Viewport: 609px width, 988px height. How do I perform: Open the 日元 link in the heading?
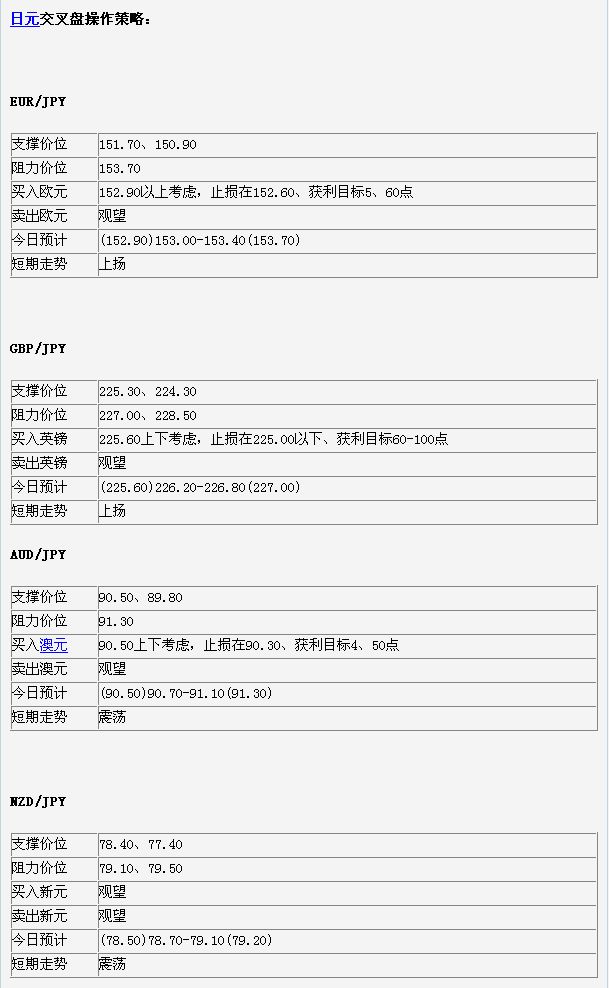coord(24,19)
